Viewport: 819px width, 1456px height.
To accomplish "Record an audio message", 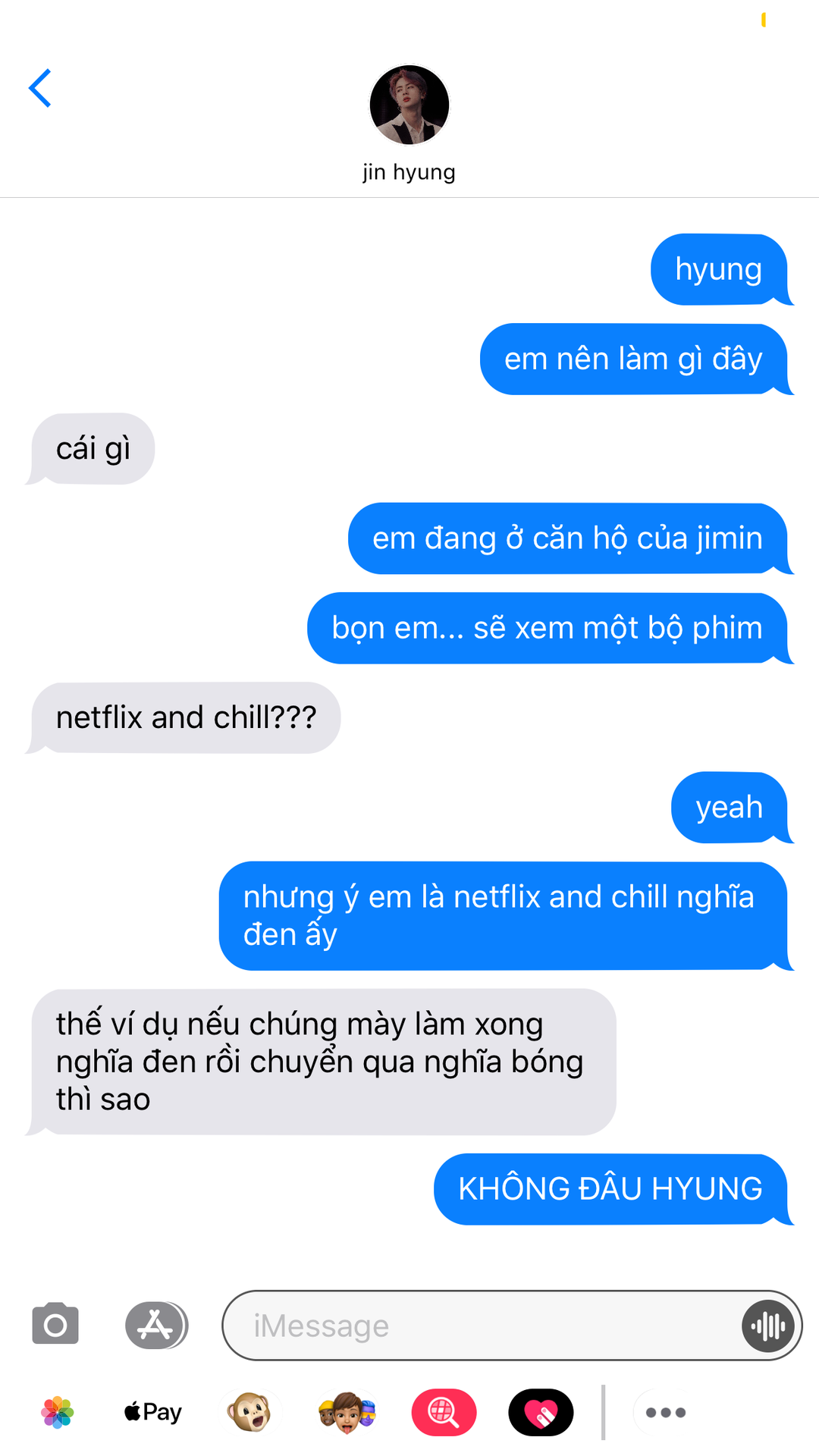I will tap(768, 1326).
